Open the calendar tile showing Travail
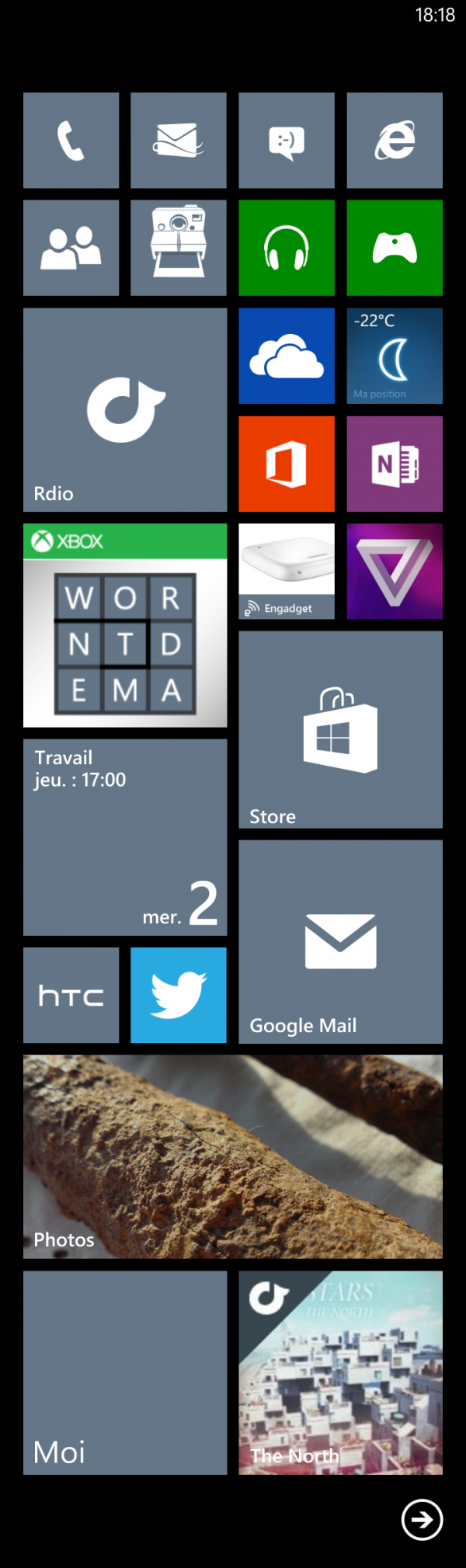Image resolution: width=466 pixels, height=1568 pixels. coord(125,836)
